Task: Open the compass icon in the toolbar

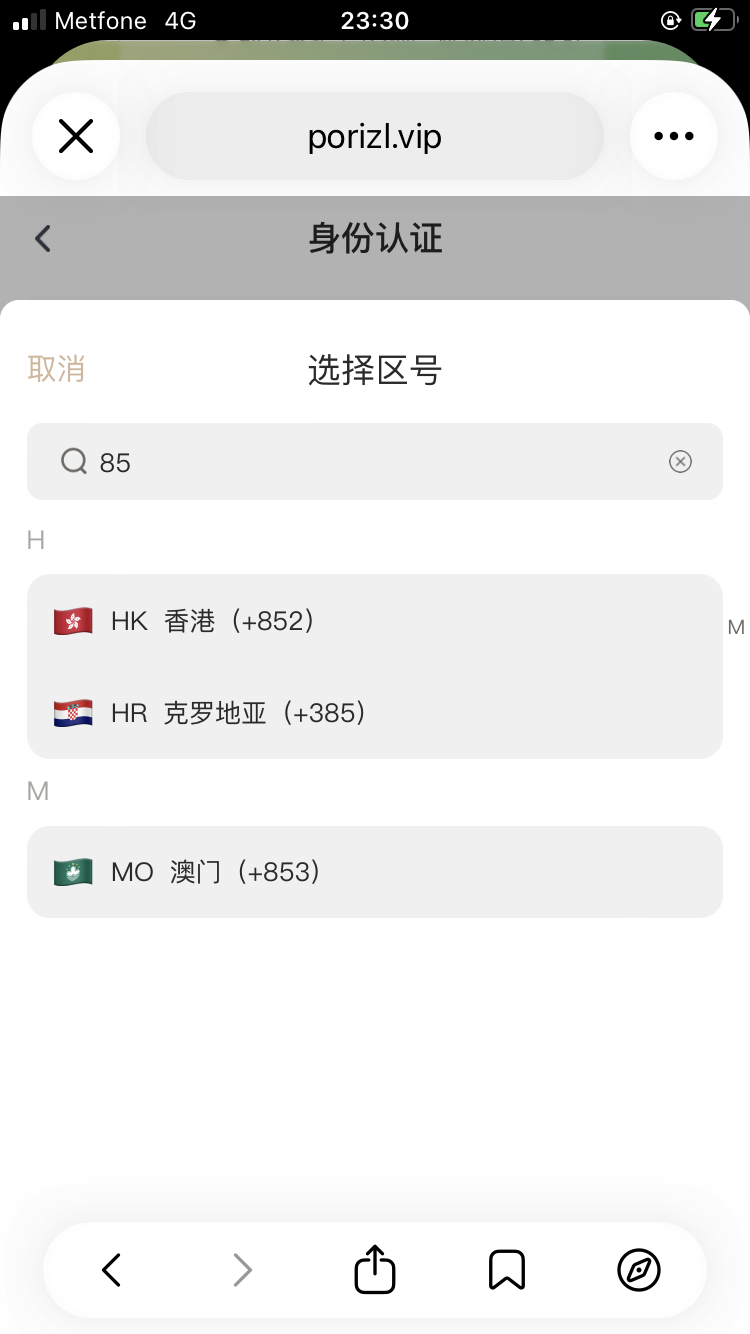Action: pos(639,1270)
